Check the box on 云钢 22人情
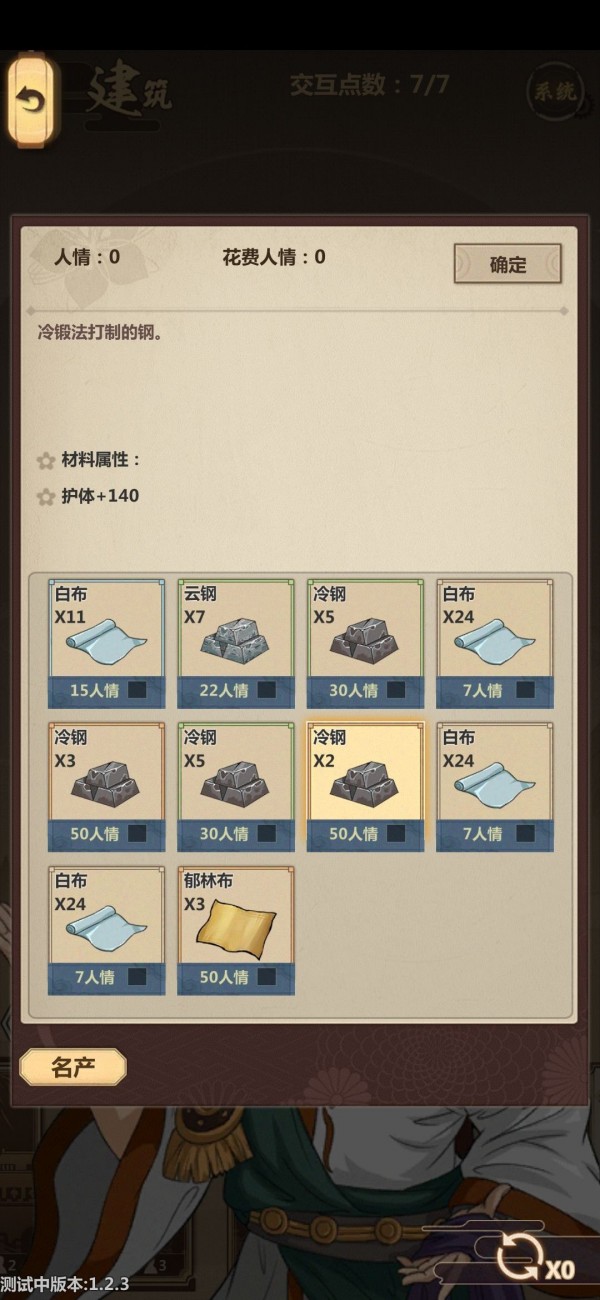Image resolution: width=600 pixels, height=1300 pixels. [267, 690]
